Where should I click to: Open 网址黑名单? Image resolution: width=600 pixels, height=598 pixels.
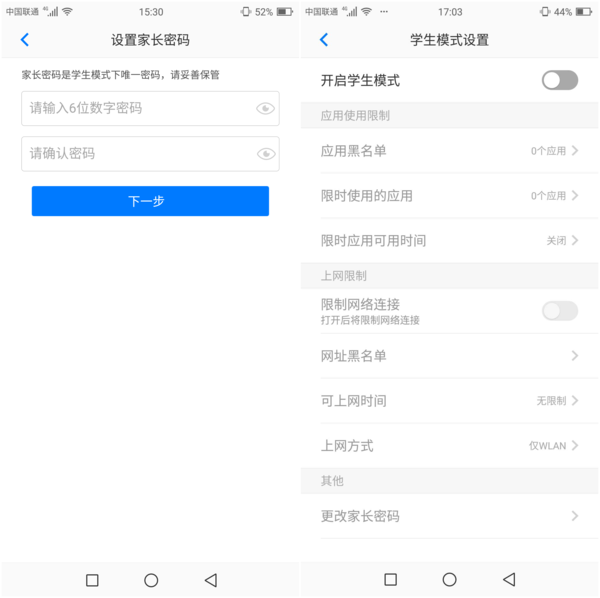tap(449, 356)
